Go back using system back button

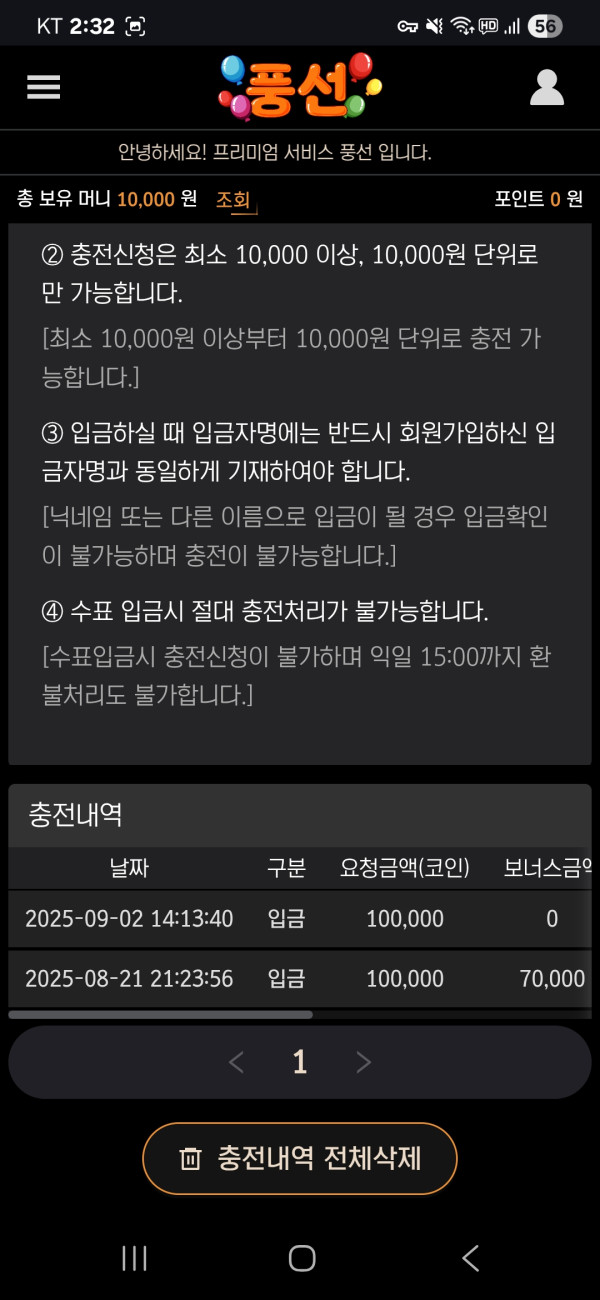tap(470, 1258)
